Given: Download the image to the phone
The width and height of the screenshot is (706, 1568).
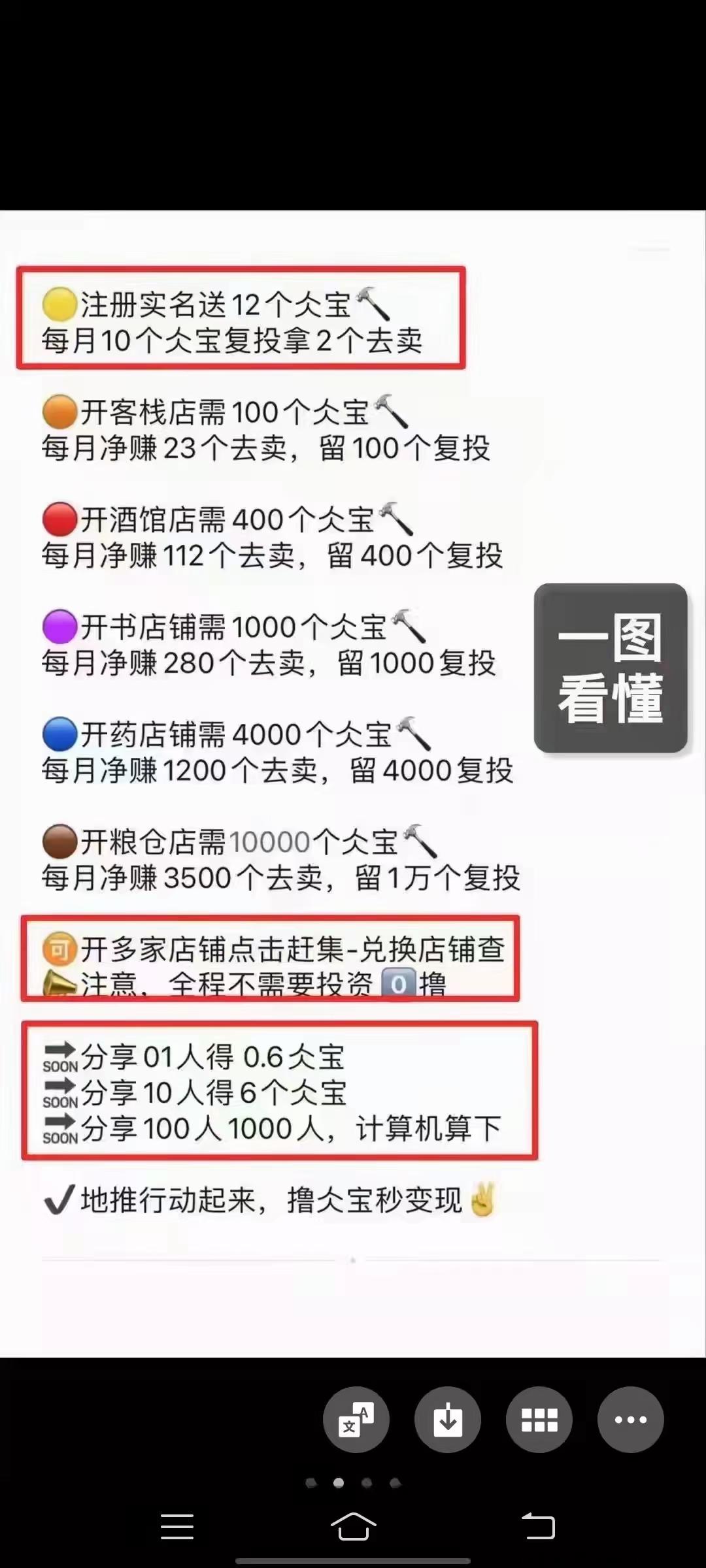Looking at the screenshot, I should [x=448, y=1419].
